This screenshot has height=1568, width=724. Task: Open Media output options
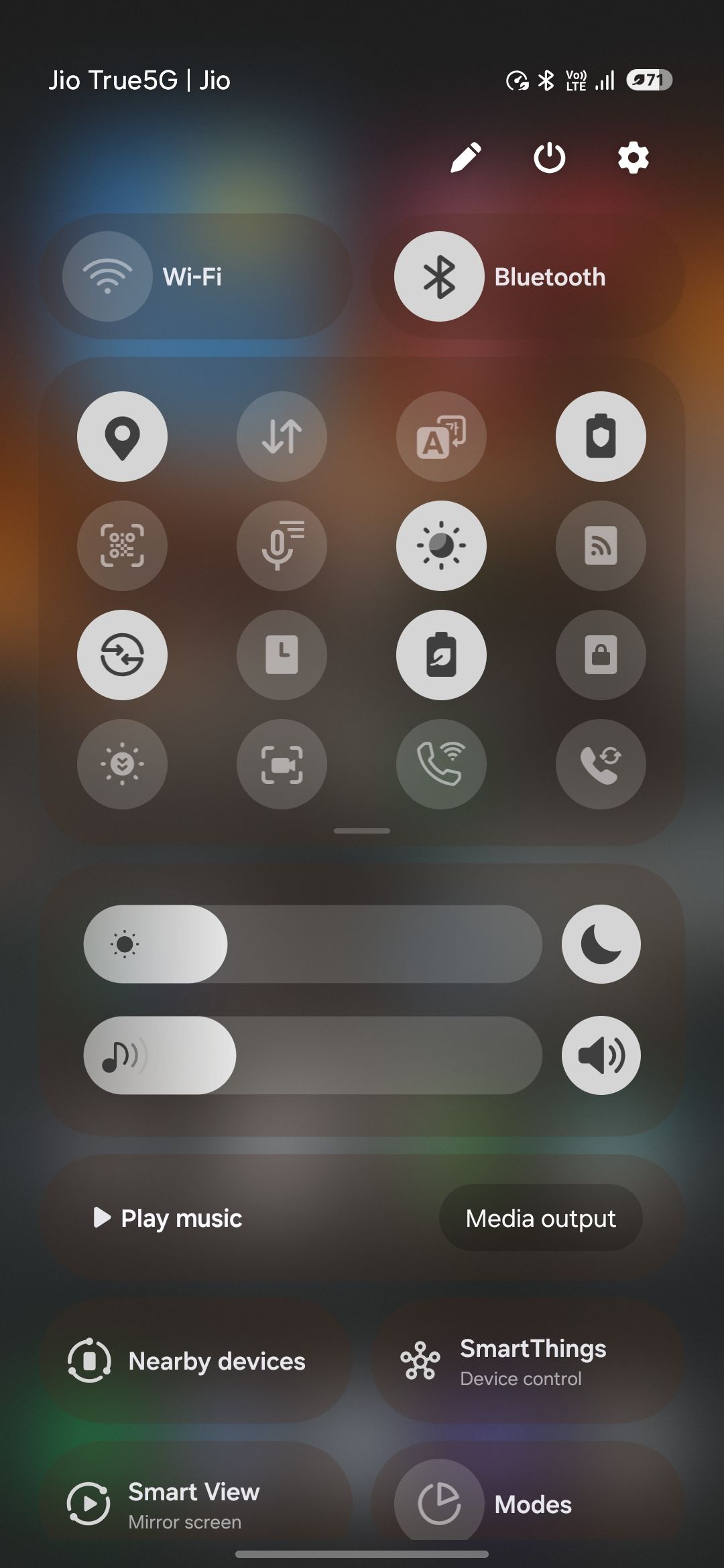pos(540,1218)
